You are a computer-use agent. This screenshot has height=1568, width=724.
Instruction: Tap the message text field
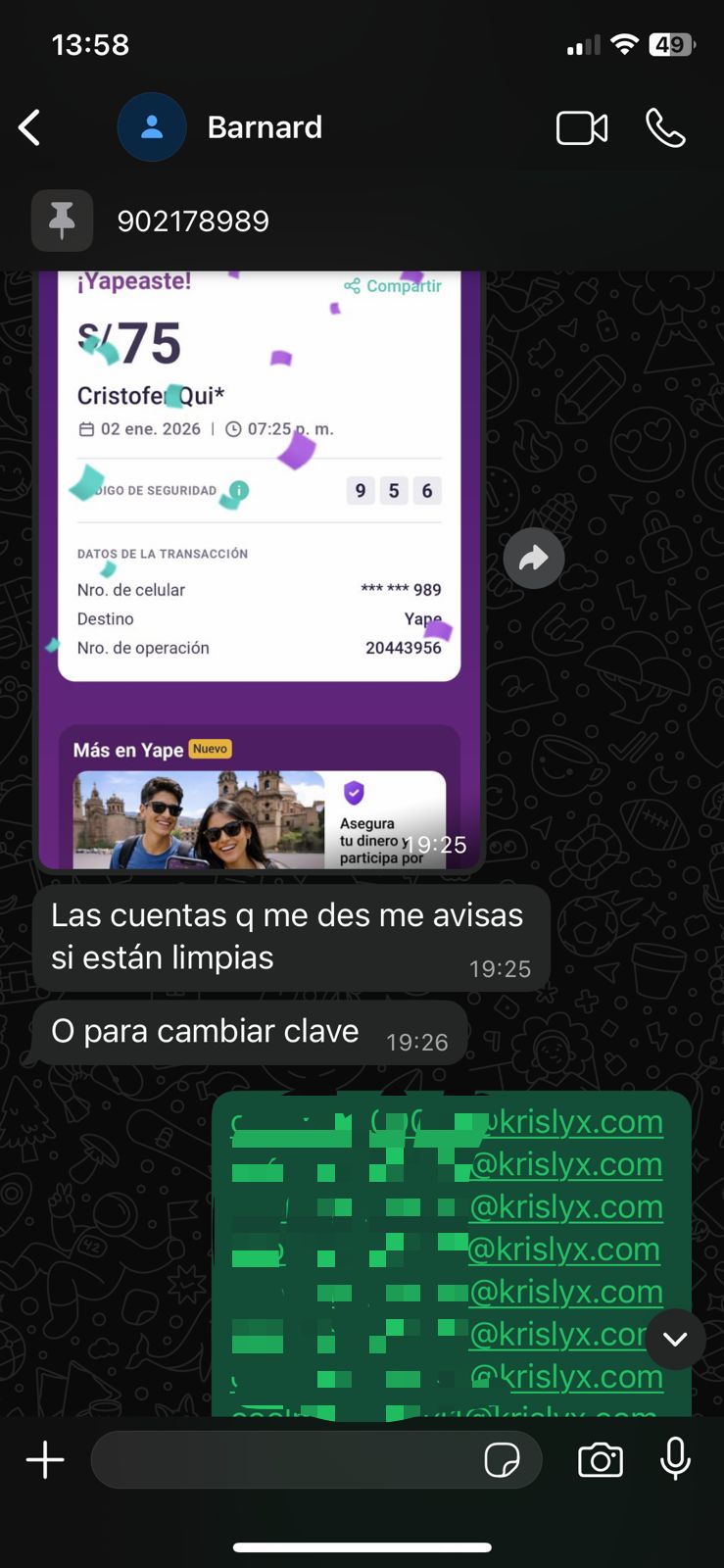coord(284,1460)
